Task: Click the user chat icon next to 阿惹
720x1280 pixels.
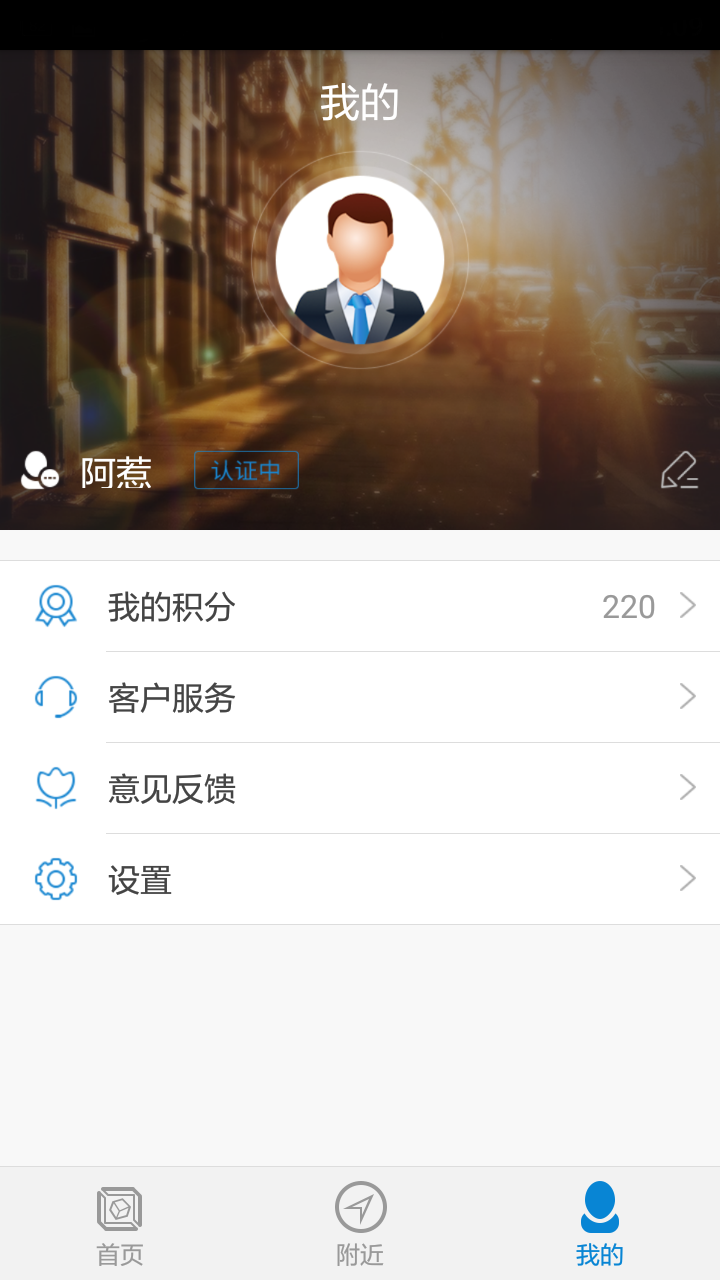Action: point(36,470)
